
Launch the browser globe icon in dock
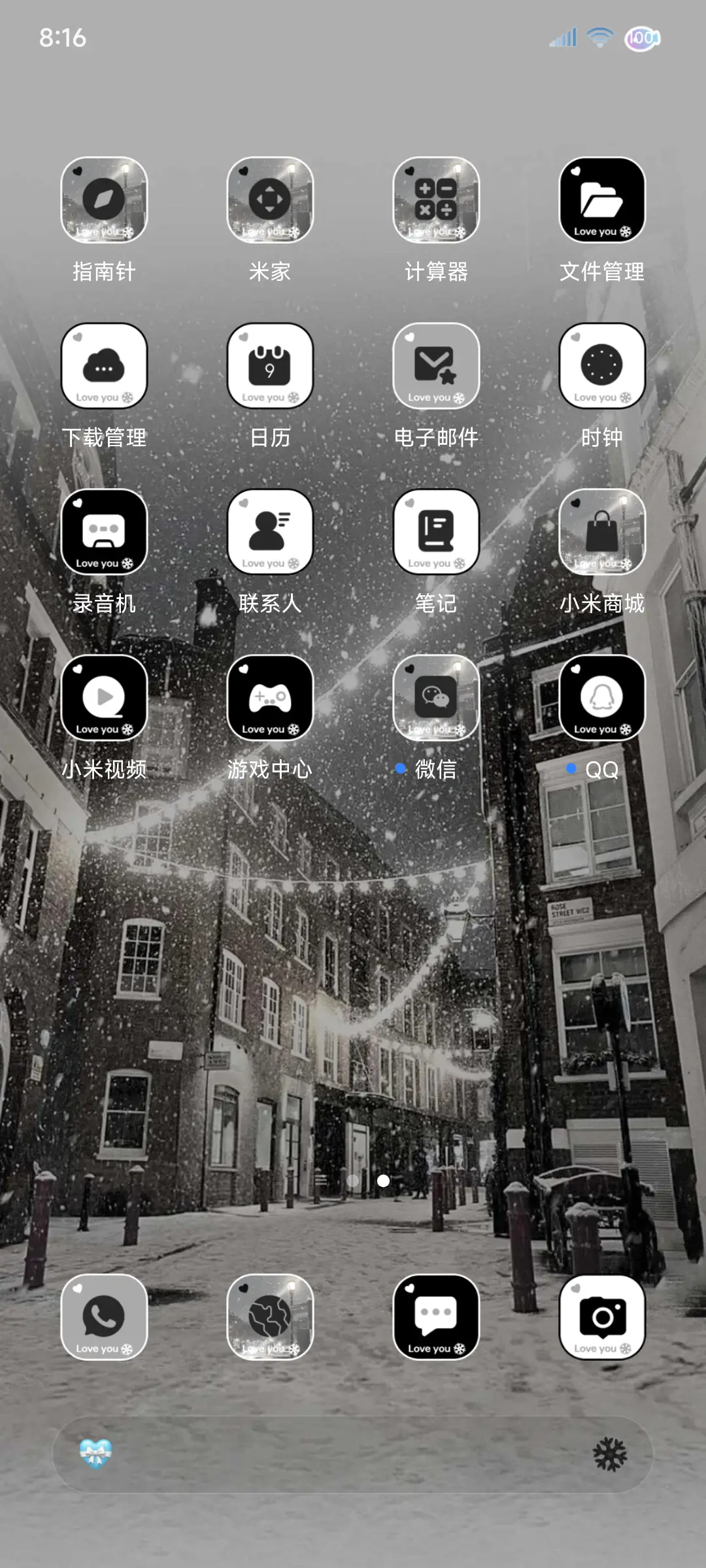click(x=271, y=1317)
